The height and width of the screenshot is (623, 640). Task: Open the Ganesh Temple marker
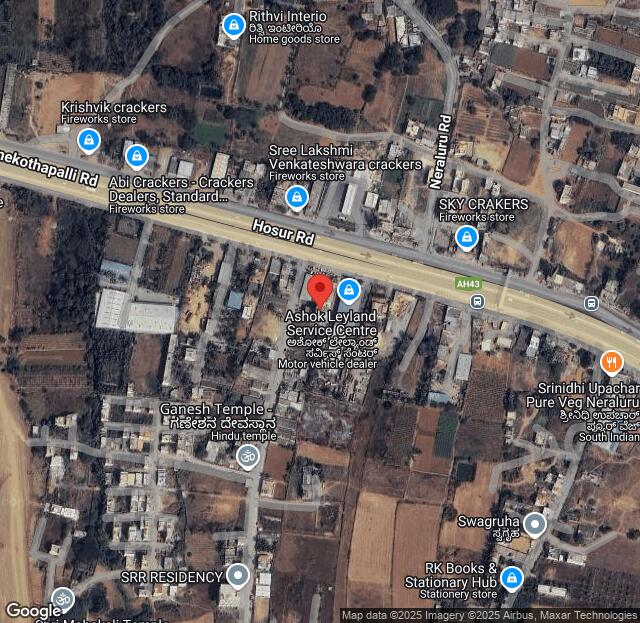247,457
